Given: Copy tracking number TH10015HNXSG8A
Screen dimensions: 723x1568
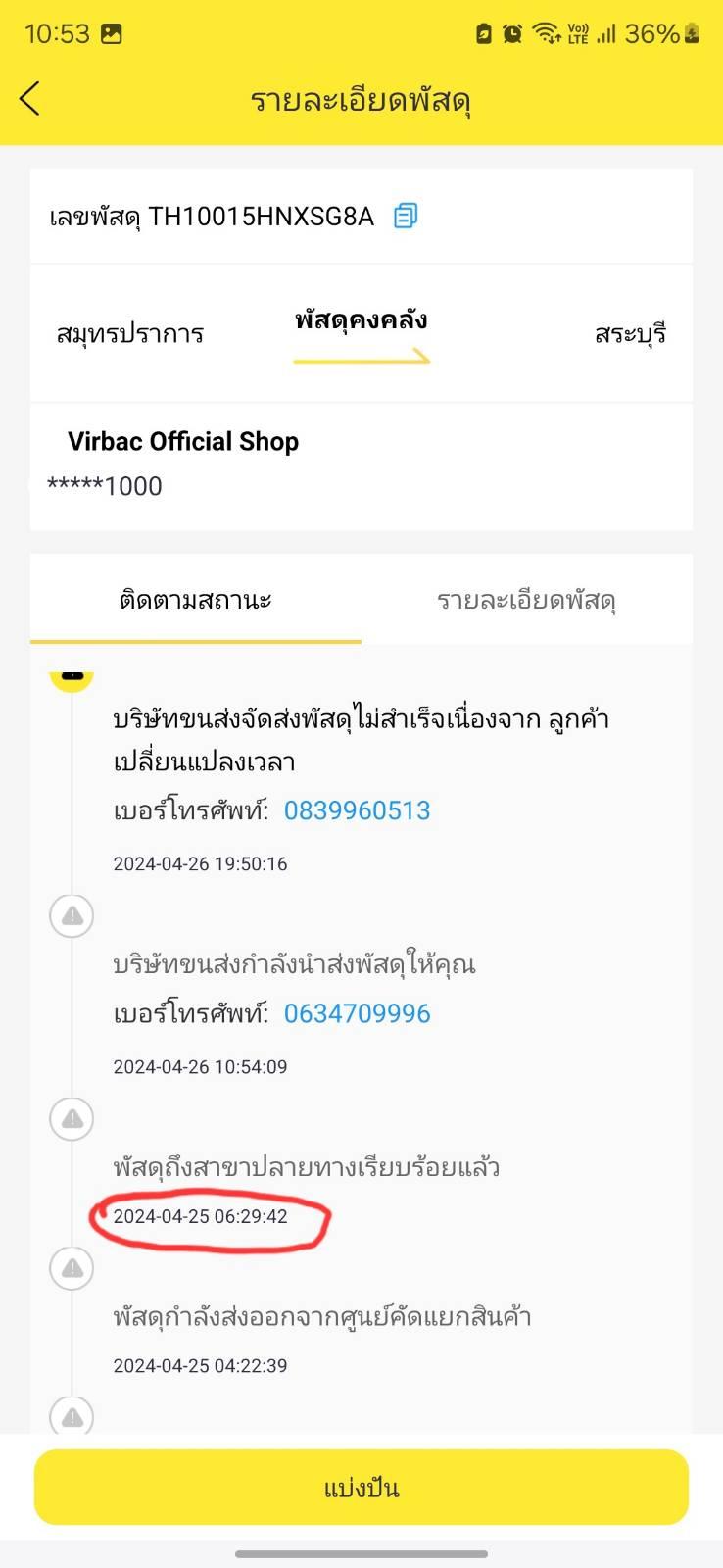Looking at the screenshot, I should (x=406, y=216).
